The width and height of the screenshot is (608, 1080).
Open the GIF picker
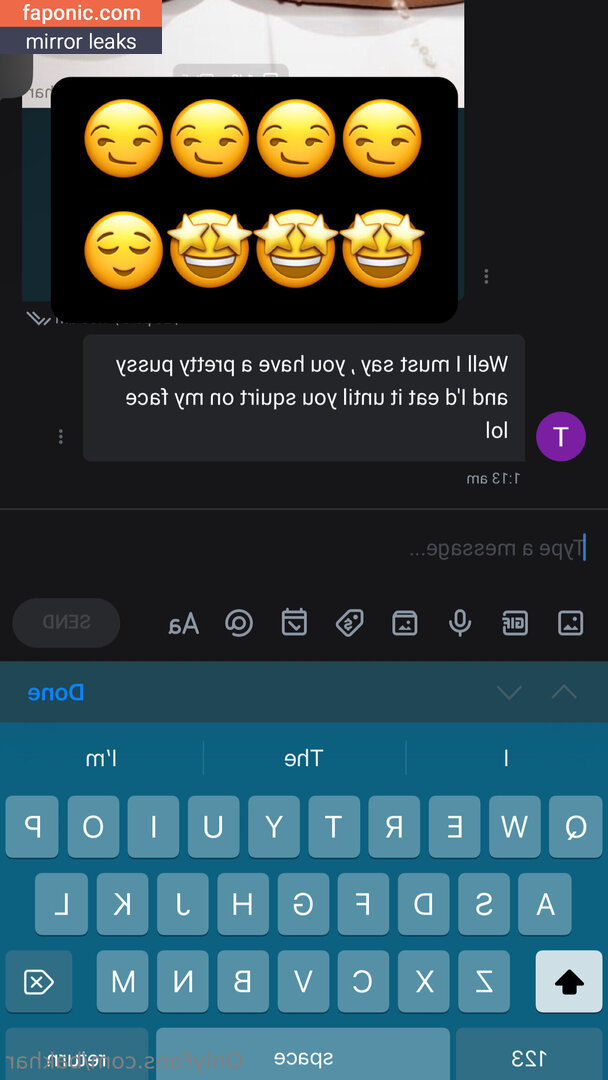pyautogui.click(x=515, y=623)
